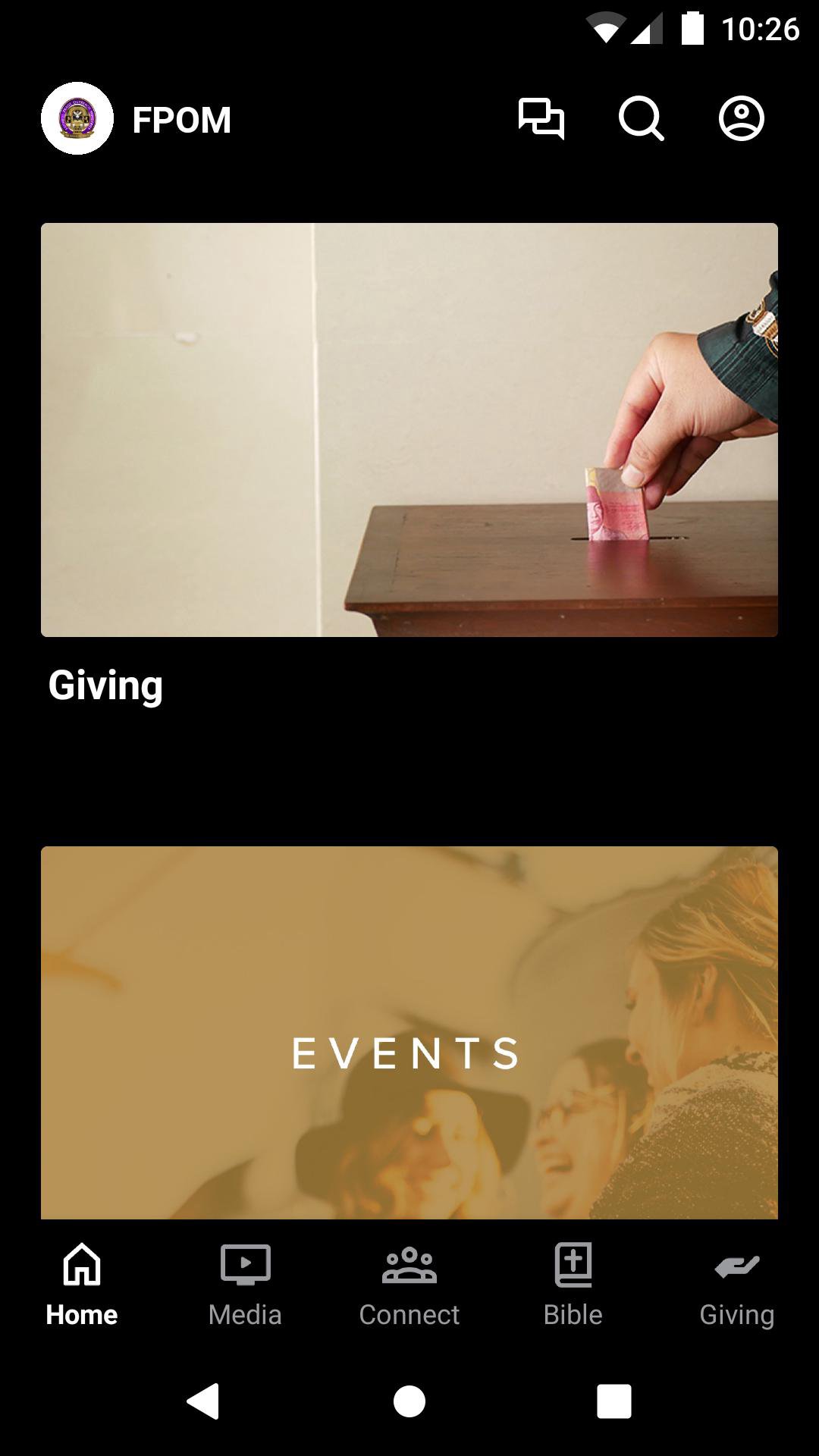Open the Giving card
819x1456 pixels.
(409, 430)
